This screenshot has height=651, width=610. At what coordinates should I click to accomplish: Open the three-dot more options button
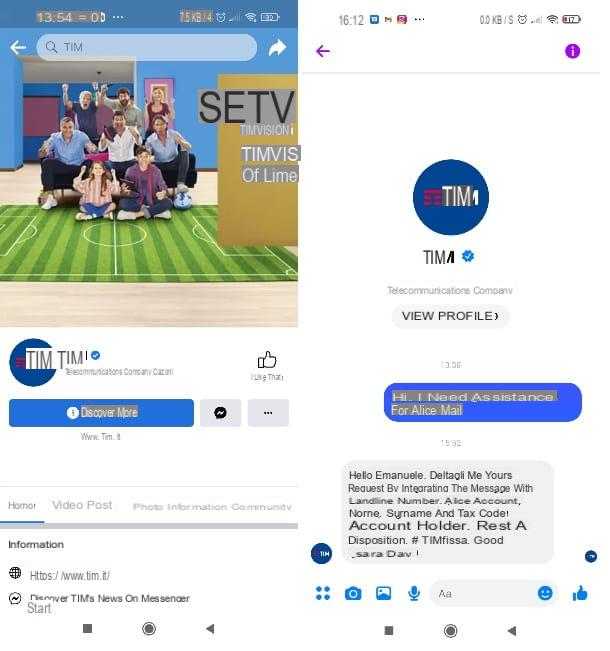[268, 412]
